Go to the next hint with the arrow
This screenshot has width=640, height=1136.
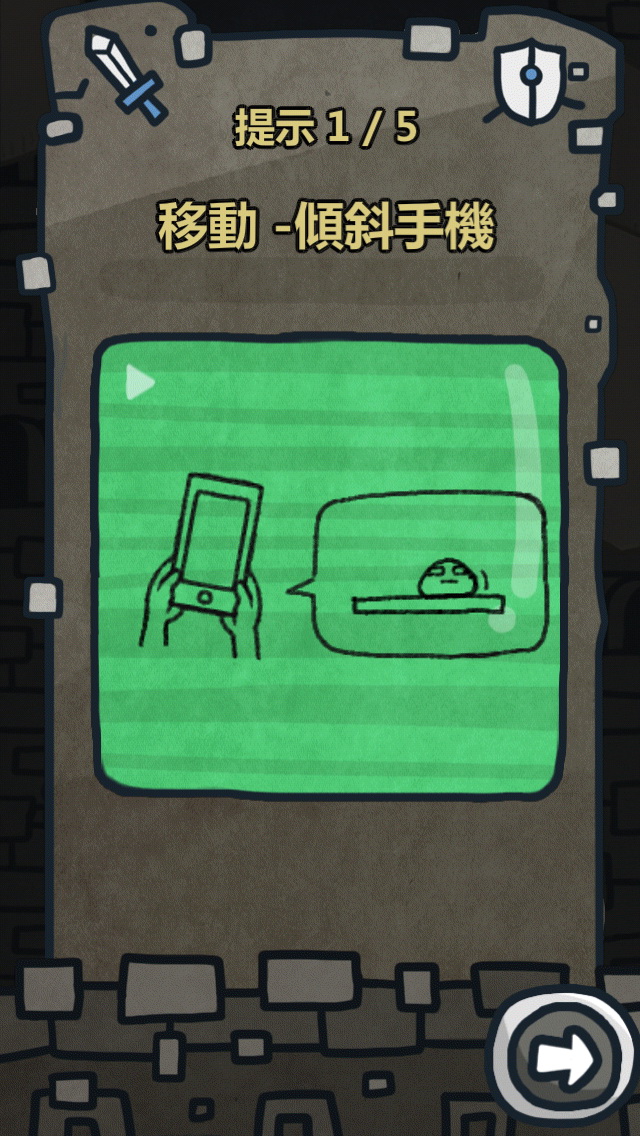click(x=565, y=1058)
